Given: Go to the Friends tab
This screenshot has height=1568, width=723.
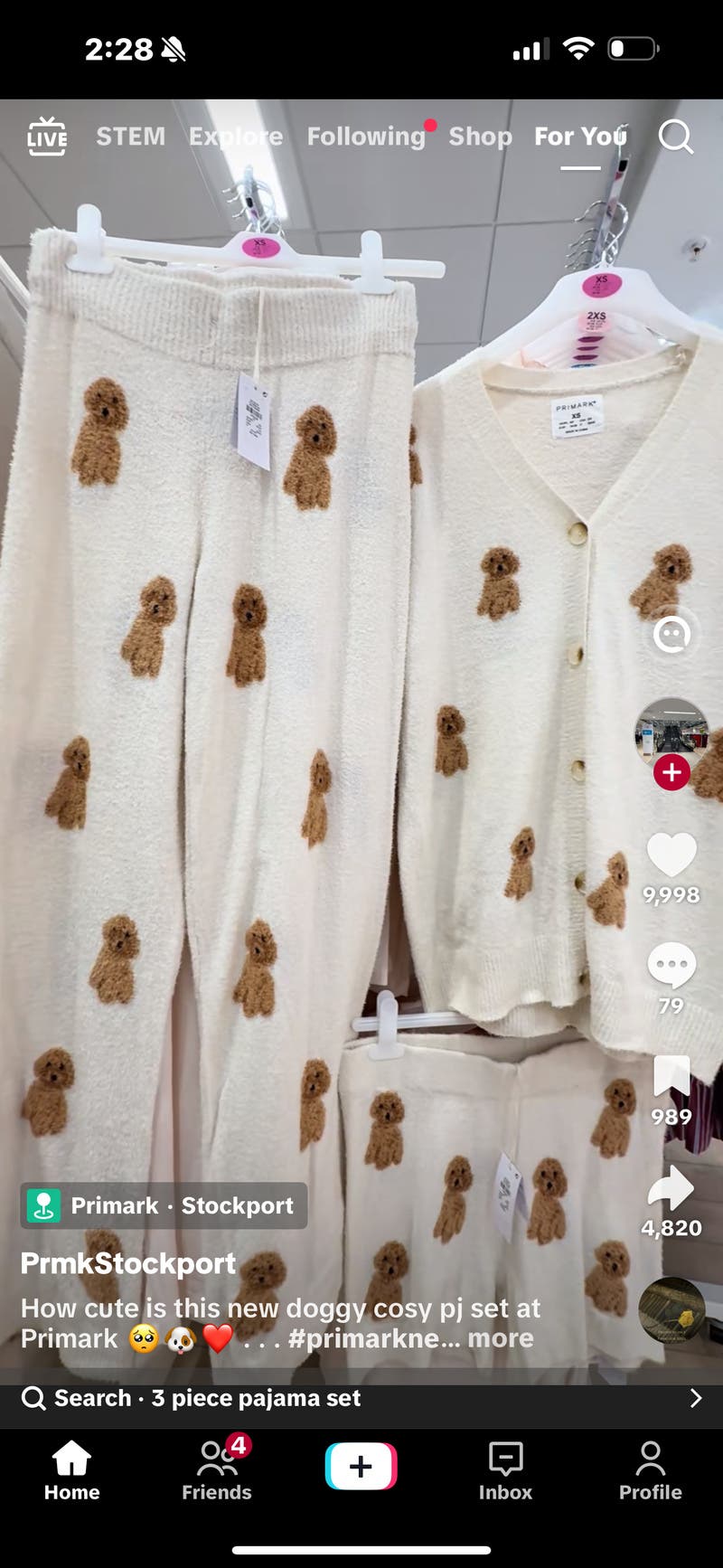Looking at the screenshot, I should (x=217, y=1470).
